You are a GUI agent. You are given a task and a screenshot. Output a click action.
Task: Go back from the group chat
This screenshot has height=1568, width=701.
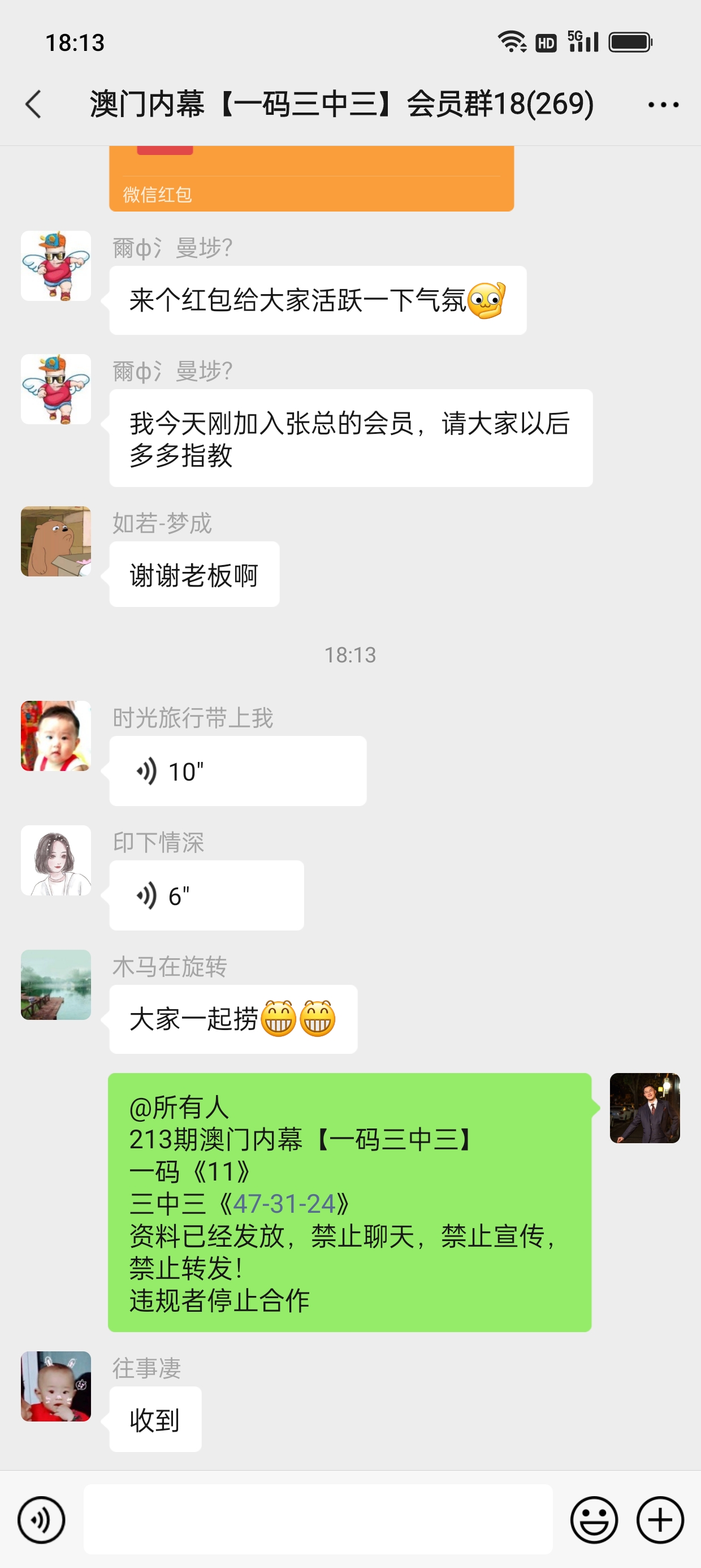(x=34, y=104)
